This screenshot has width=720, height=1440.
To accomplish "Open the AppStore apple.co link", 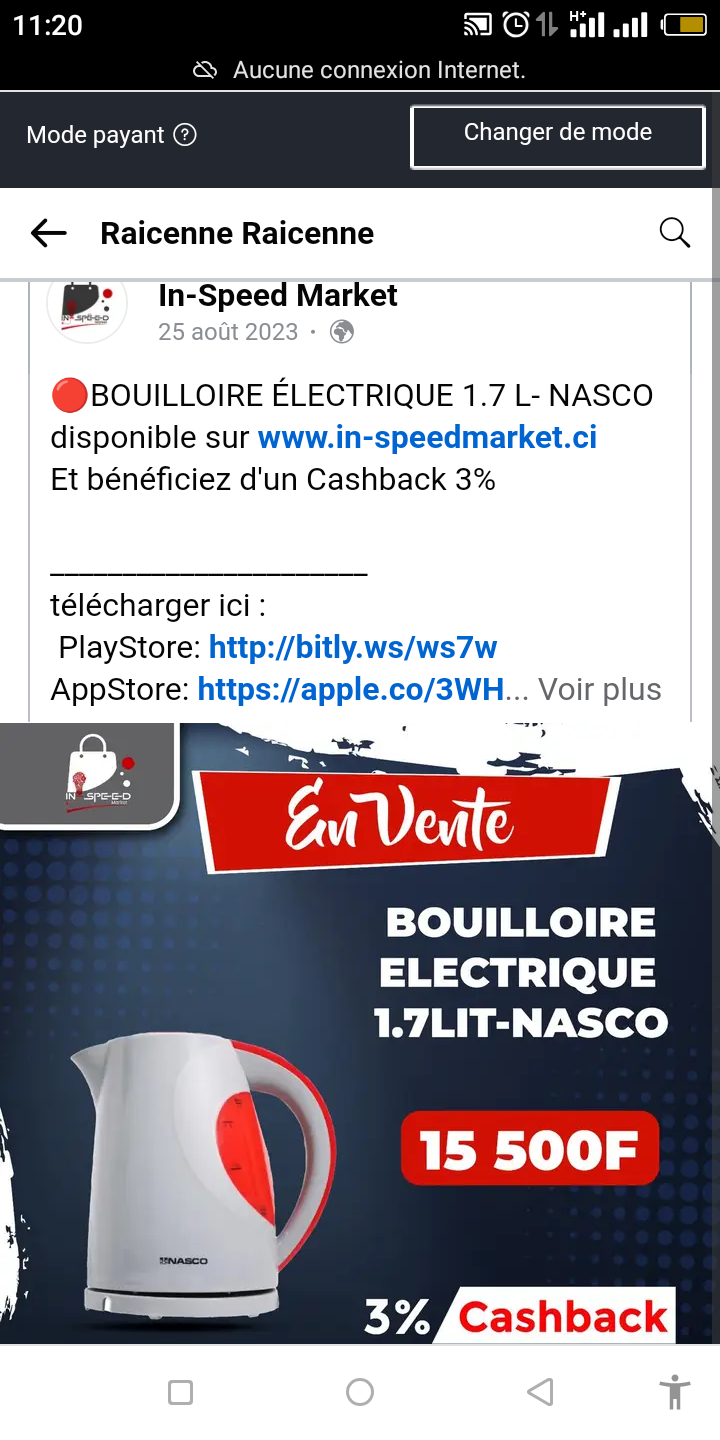I will click(351, 689).
